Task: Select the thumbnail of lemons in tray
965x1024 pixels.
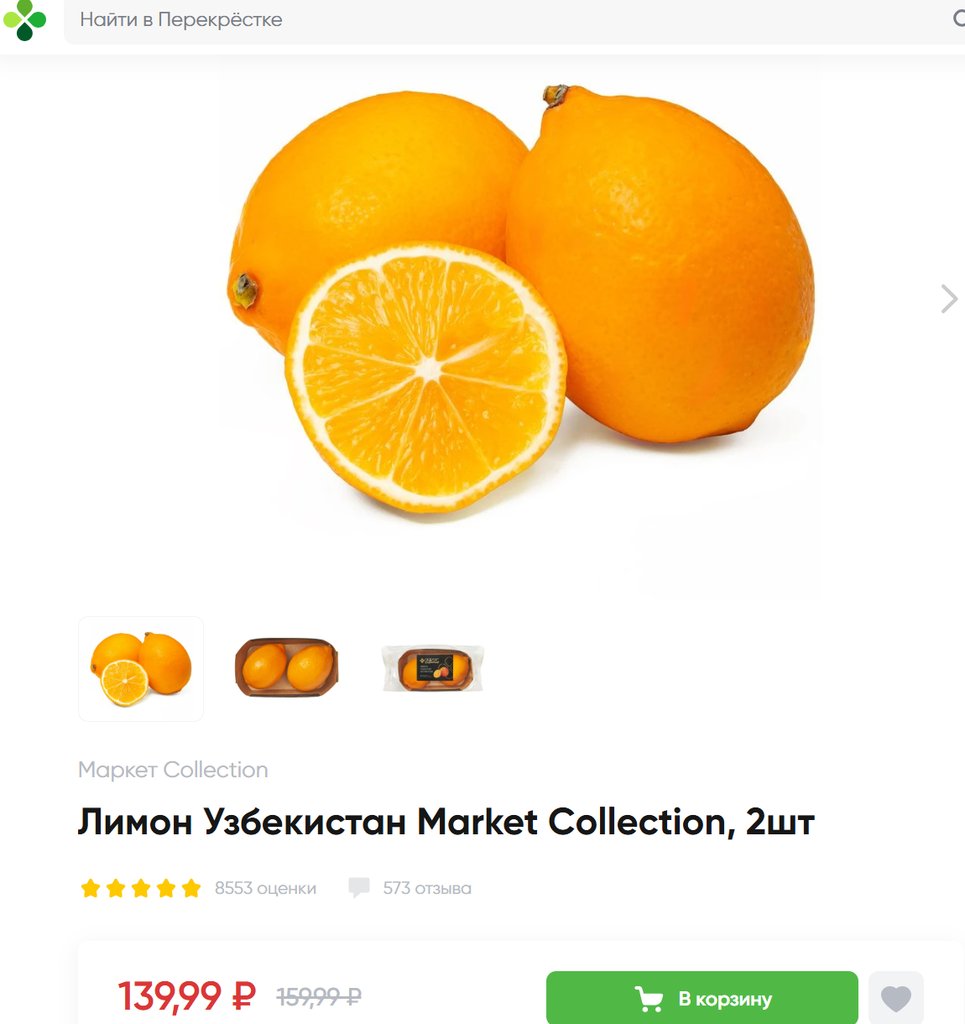Action: [286, 667]
